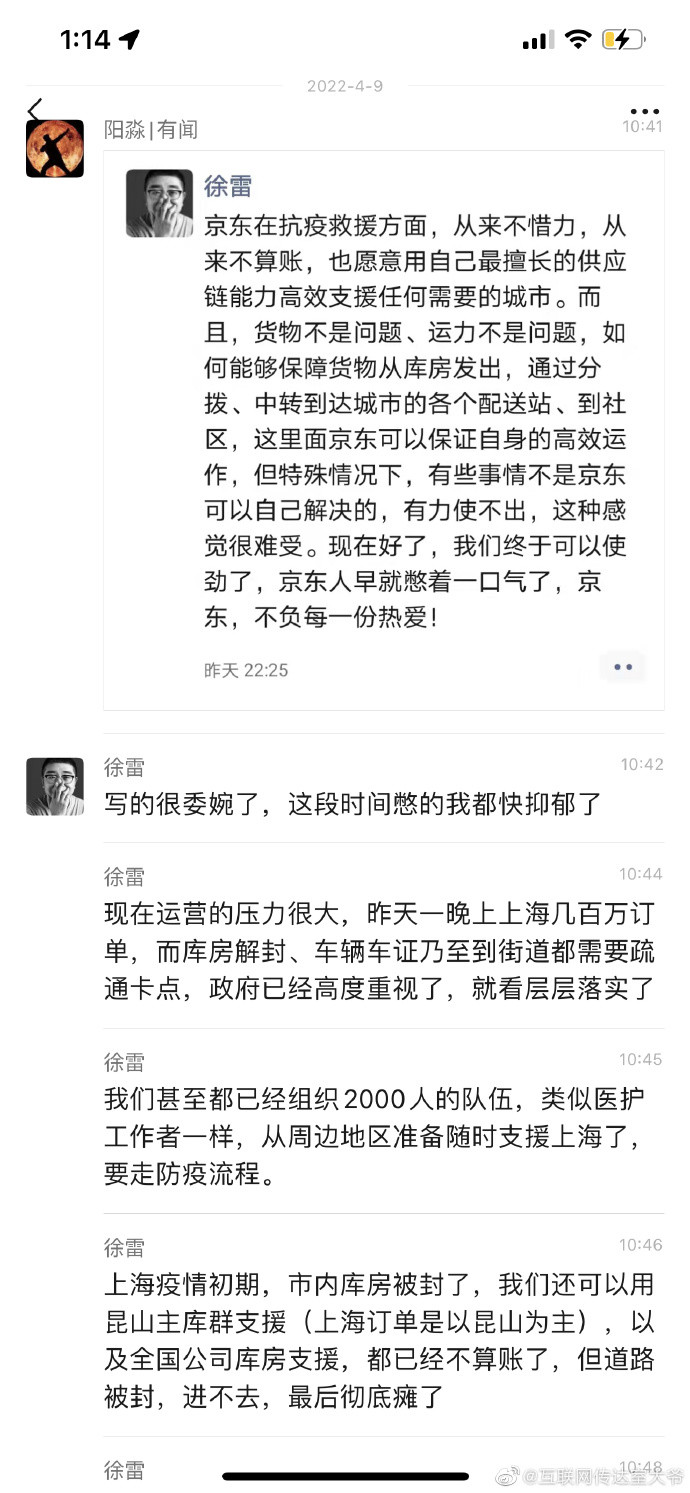Open 阳淼's profile avatar

point(55,148)
